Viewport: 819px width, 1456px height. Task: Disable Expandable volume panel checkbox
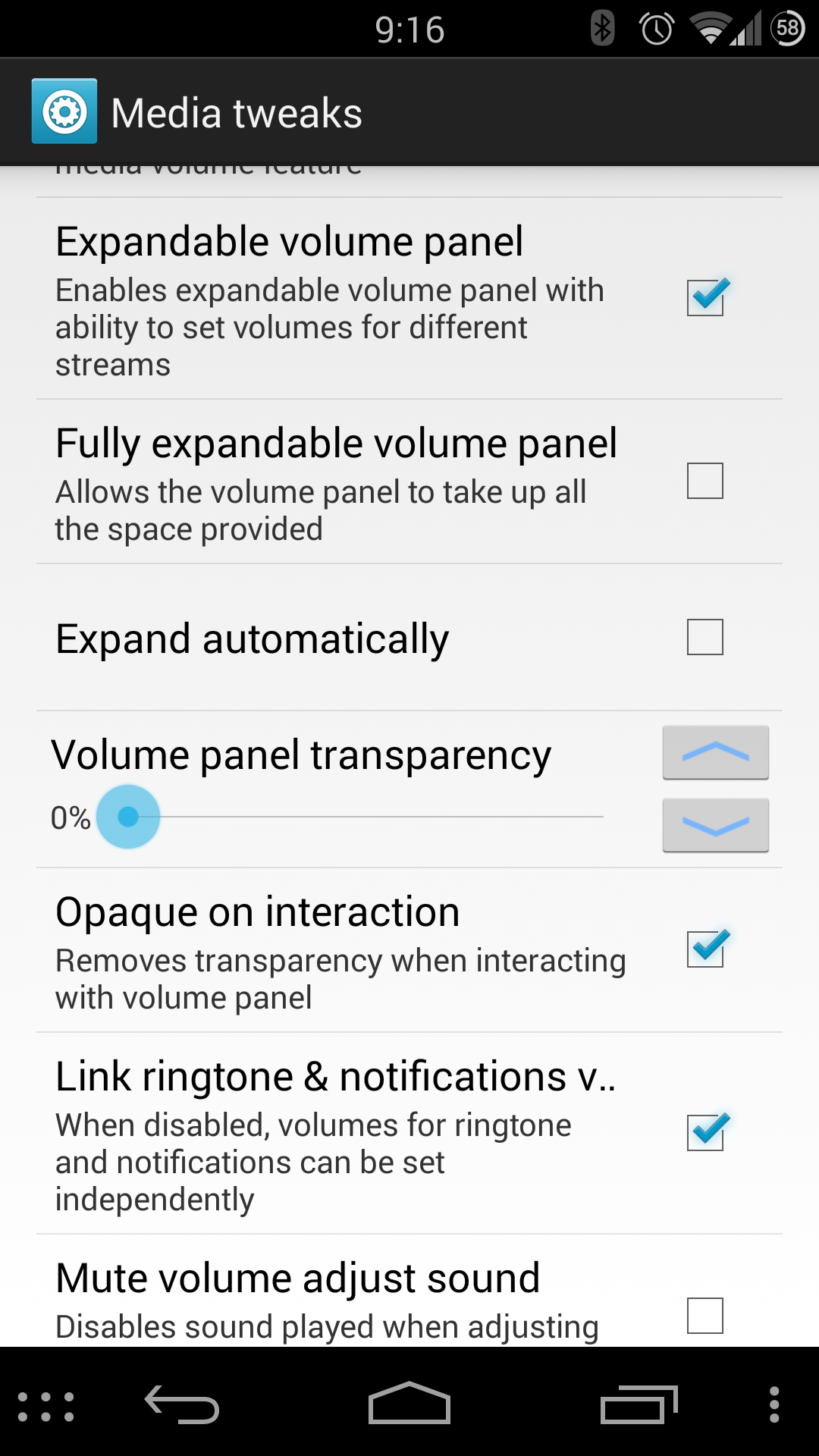click(704, 297)
